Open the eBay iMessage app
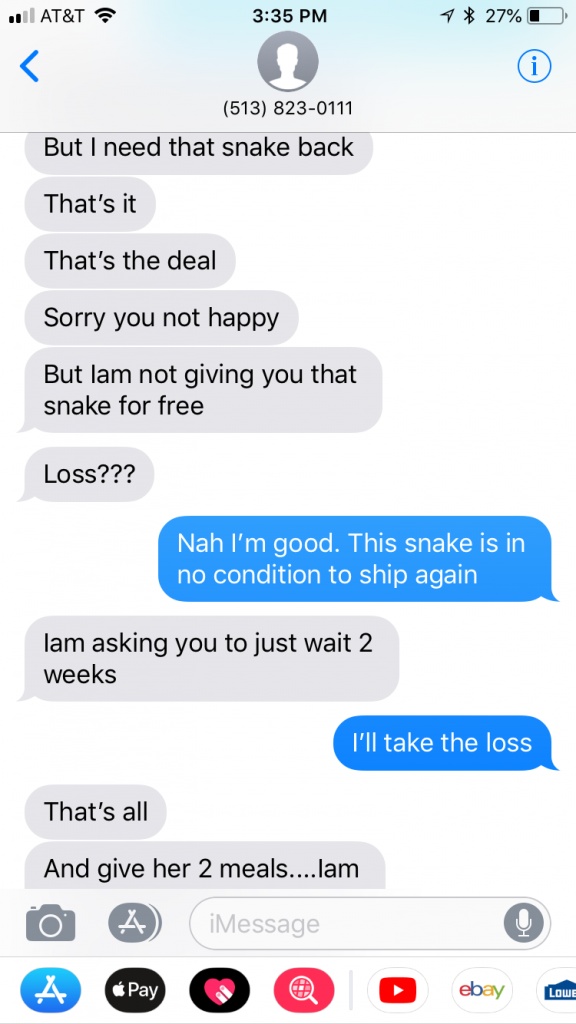Image resolution: width=576 pixels, height=1024 pixels. tap(482, 990)
